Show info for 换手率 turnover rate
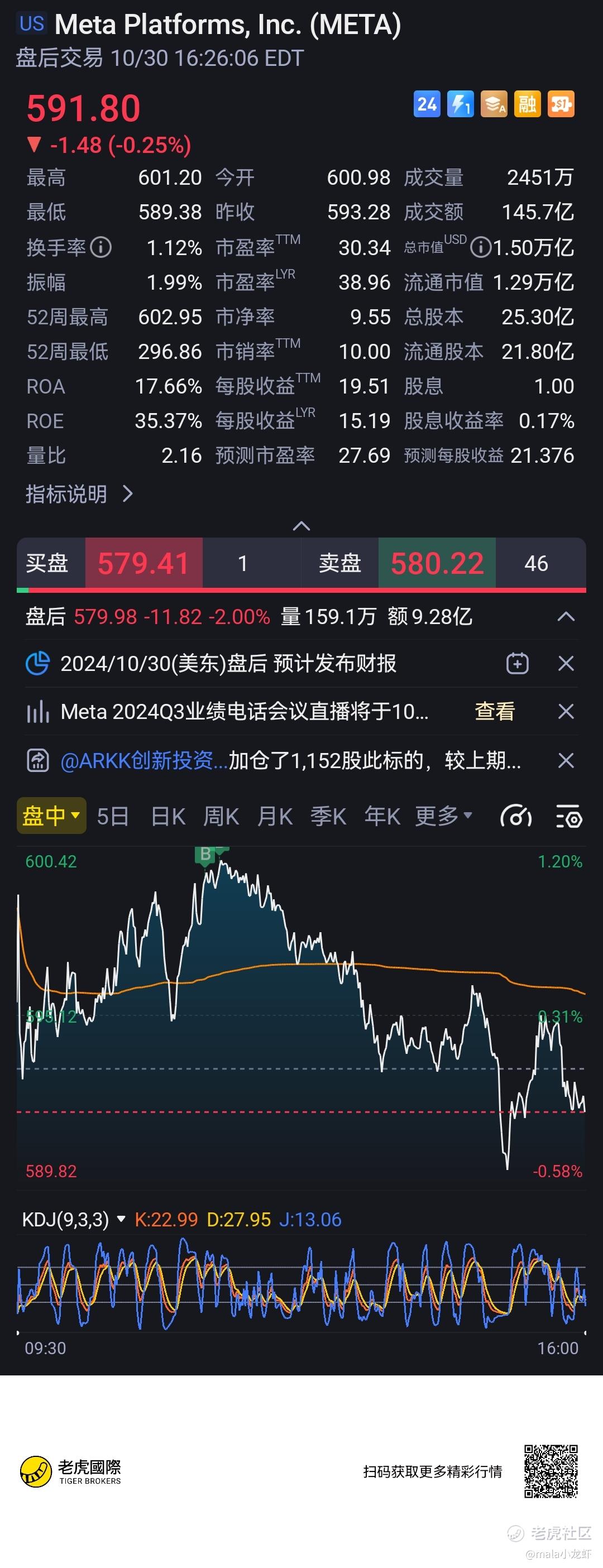 pos(101,248)
